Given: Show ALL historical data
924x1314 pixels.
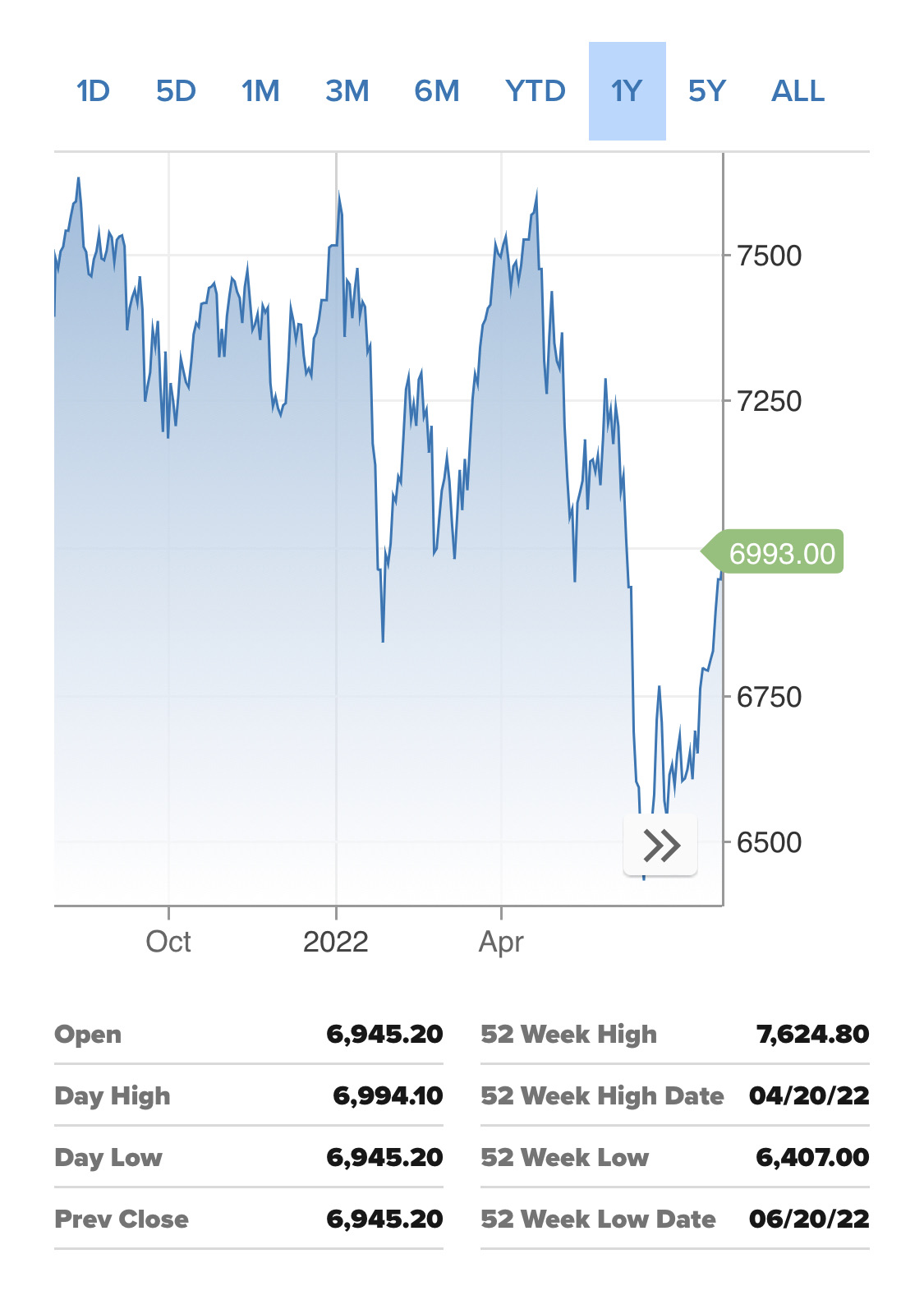Looking at the screenshot, I should [798, 91].
